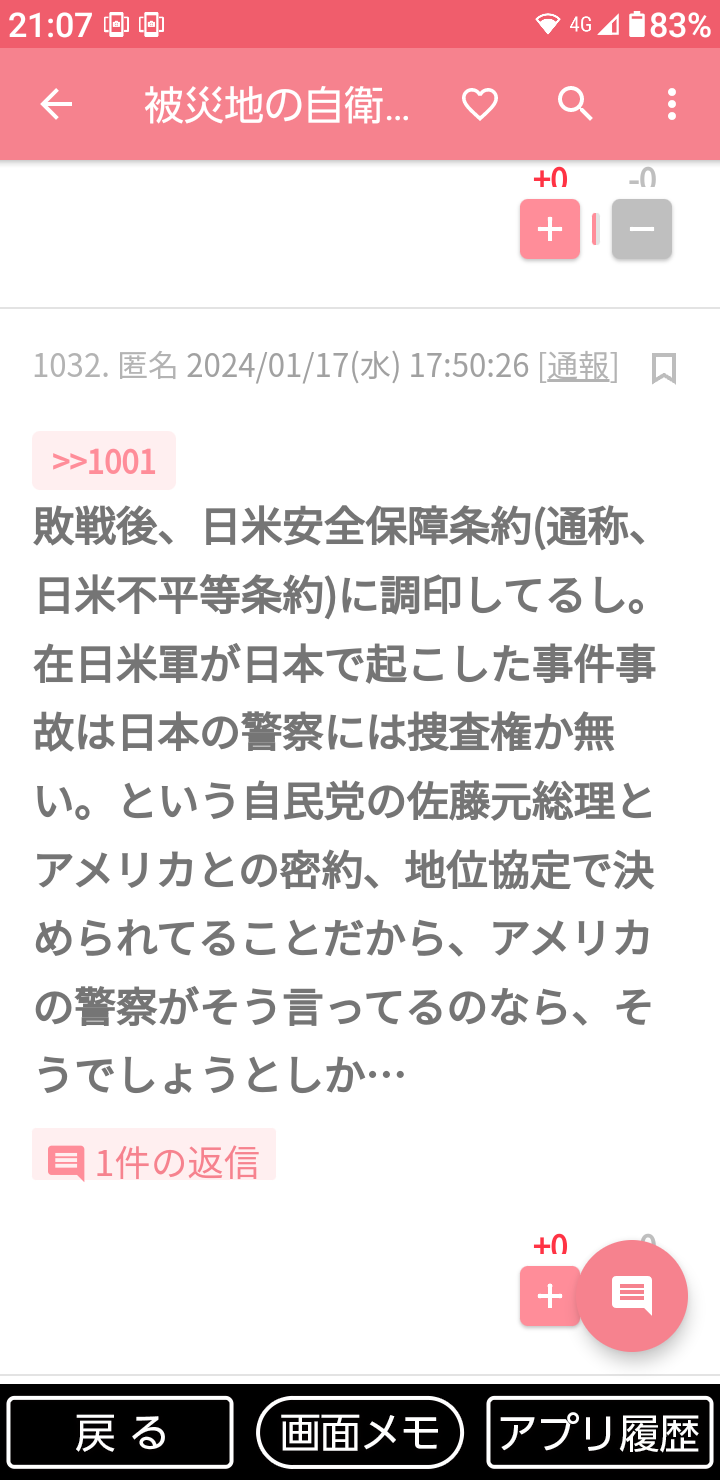Upvote comment 1032 with the plus button
Image resolution: width=720 pixels, height=1480 pixels.
coord(549,1296)
